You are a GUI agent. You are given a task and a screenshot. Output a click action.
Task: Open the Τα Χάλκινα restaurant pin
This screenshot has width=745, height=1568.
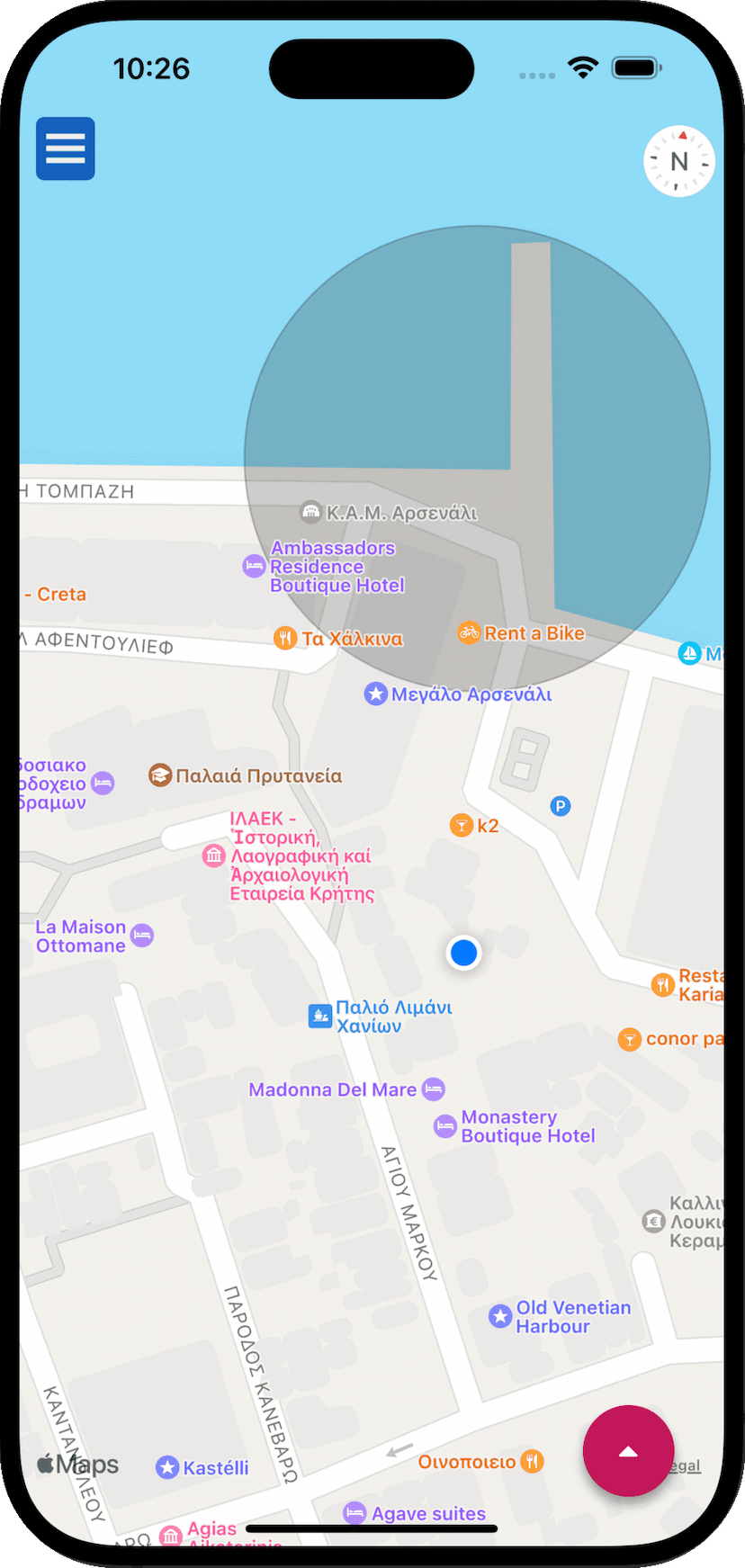(285, 639)
